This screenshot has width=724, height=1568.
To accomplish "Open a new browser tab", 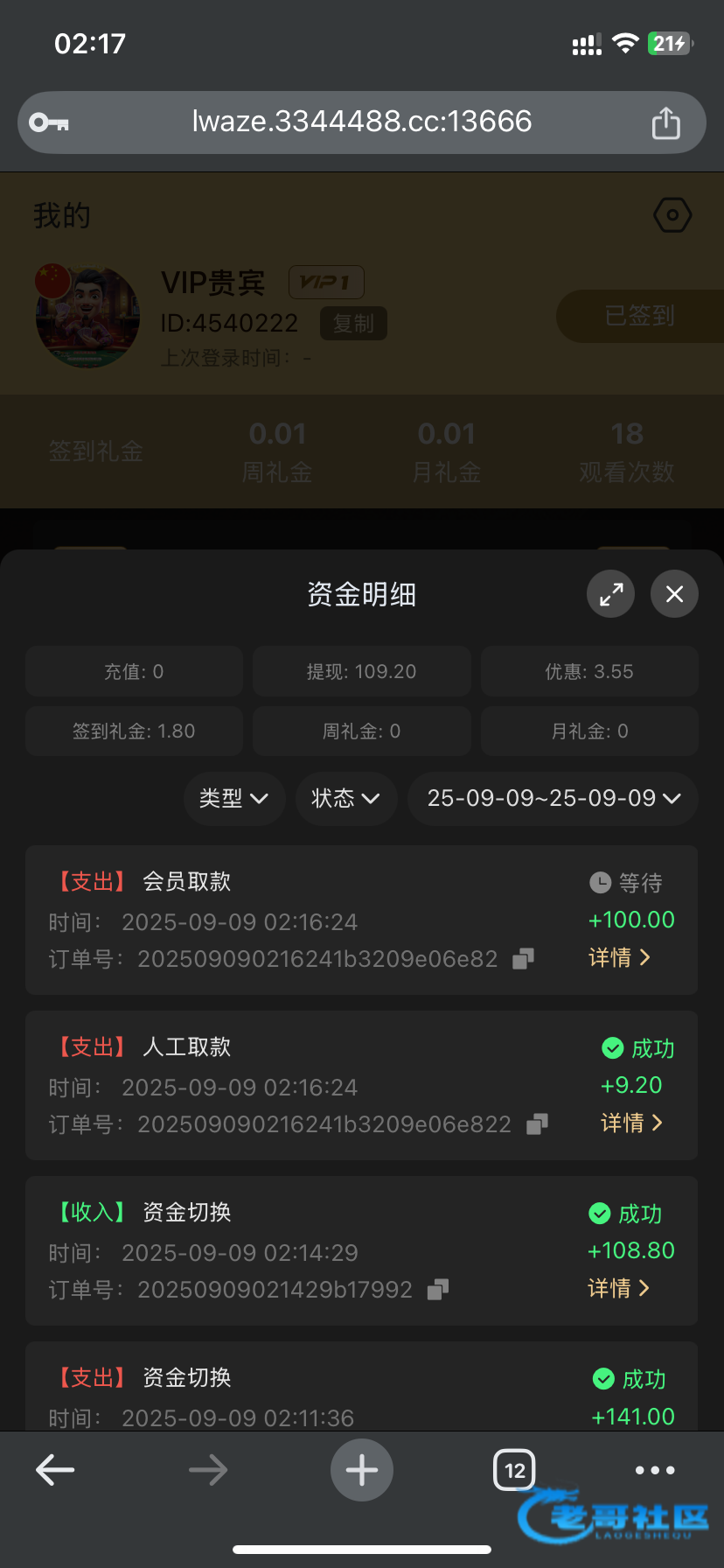I will 361,1470.
